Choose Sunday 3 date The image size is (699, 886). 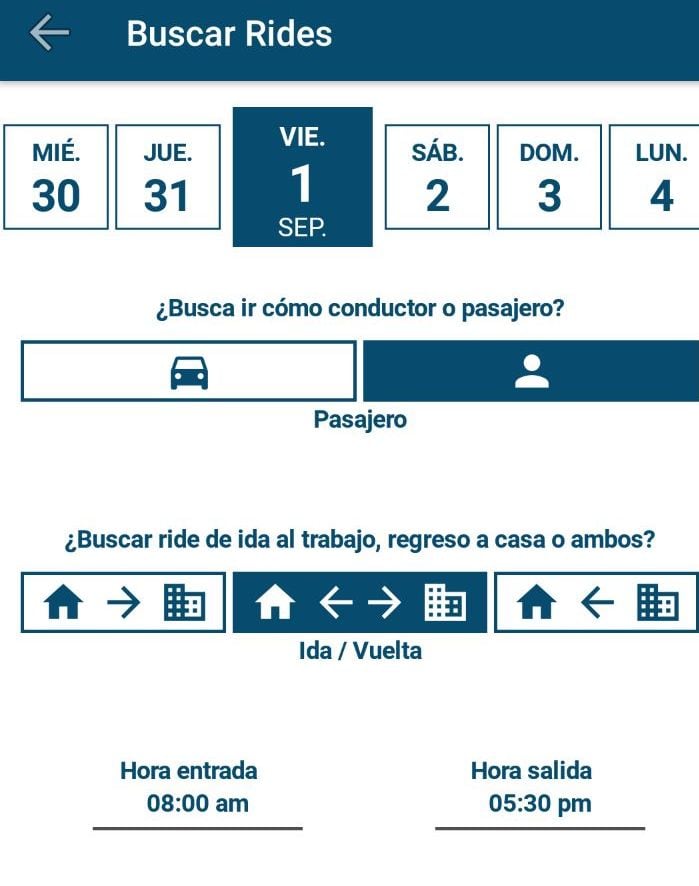click(549, 177)
